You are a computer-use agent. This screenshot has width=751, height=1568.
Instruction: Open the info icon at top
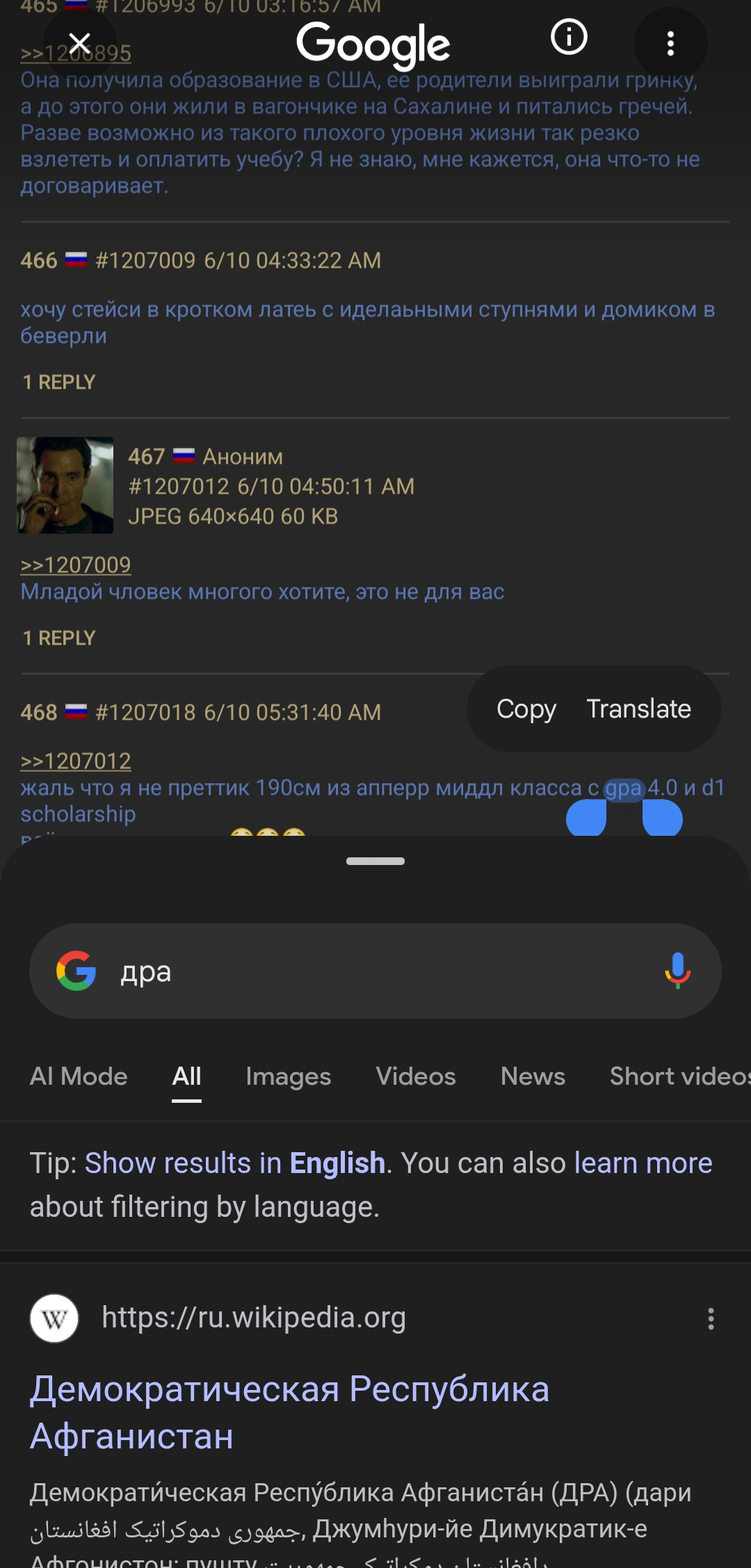[569, 37]
